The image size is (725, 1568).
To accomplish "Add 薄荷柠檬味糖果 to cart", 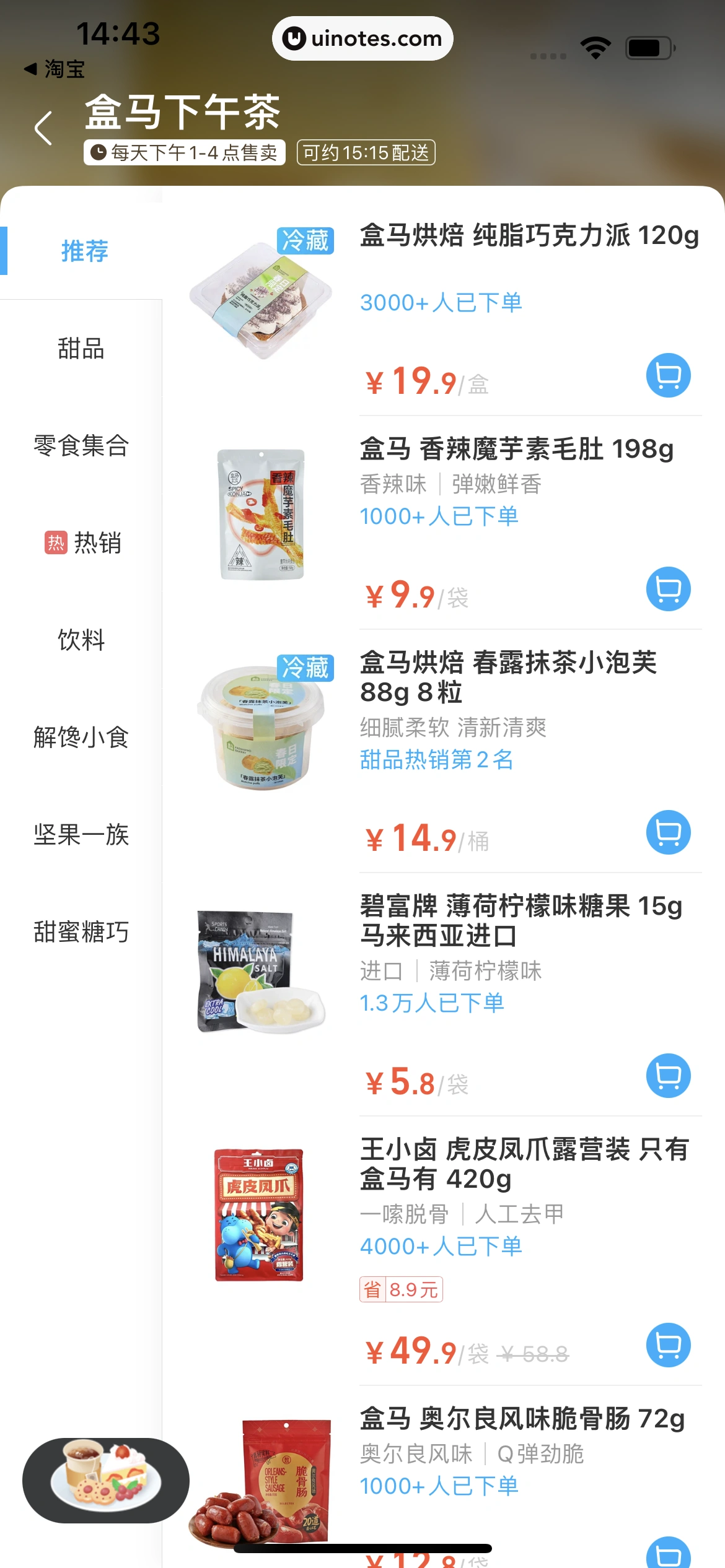I will point(668,1076).
